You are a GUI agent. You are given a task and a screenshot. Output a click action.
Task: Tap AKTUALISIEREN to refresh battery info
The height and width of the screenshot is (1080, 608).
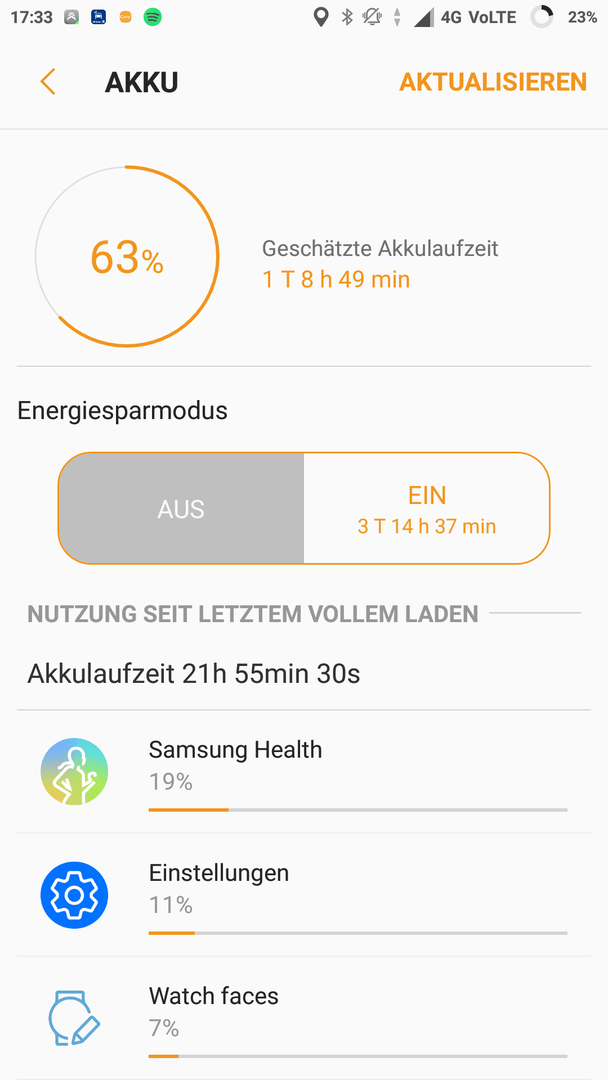click(x=493, y=82)
